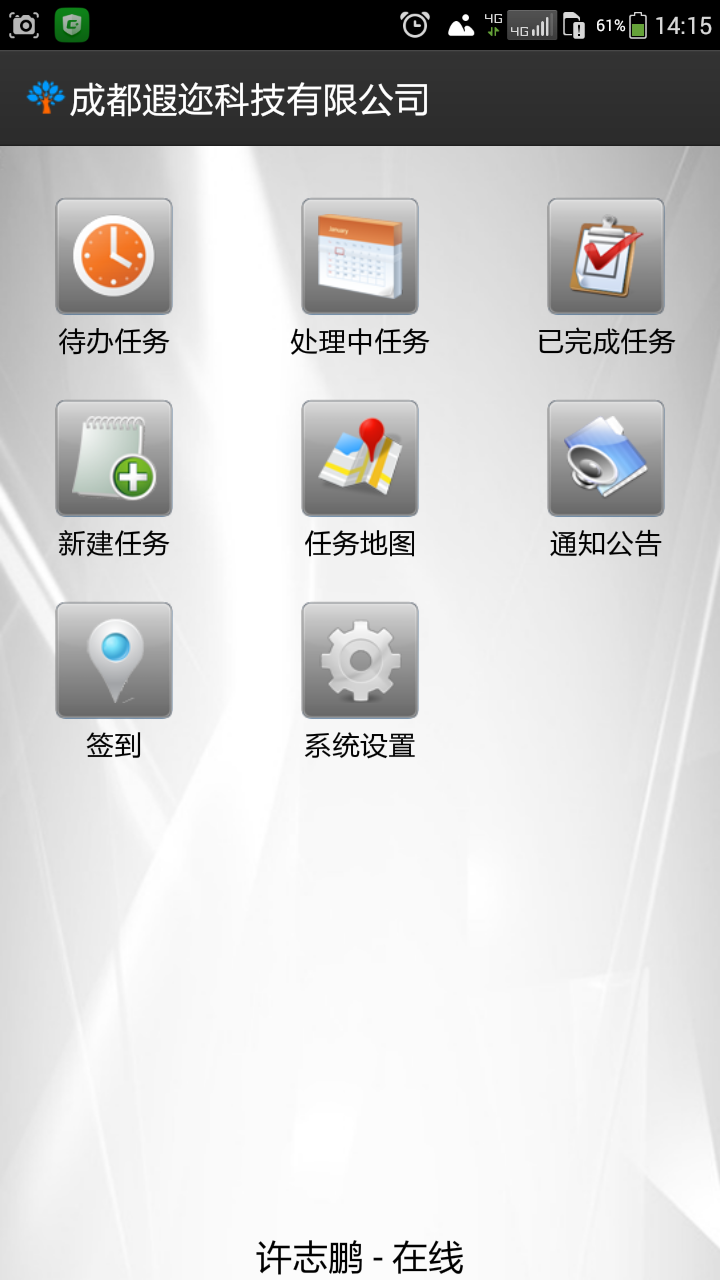This screenshot has height=1280, width=720.
Task: View 已完成任务 completed tasks
Action: [x=606, y=257]
